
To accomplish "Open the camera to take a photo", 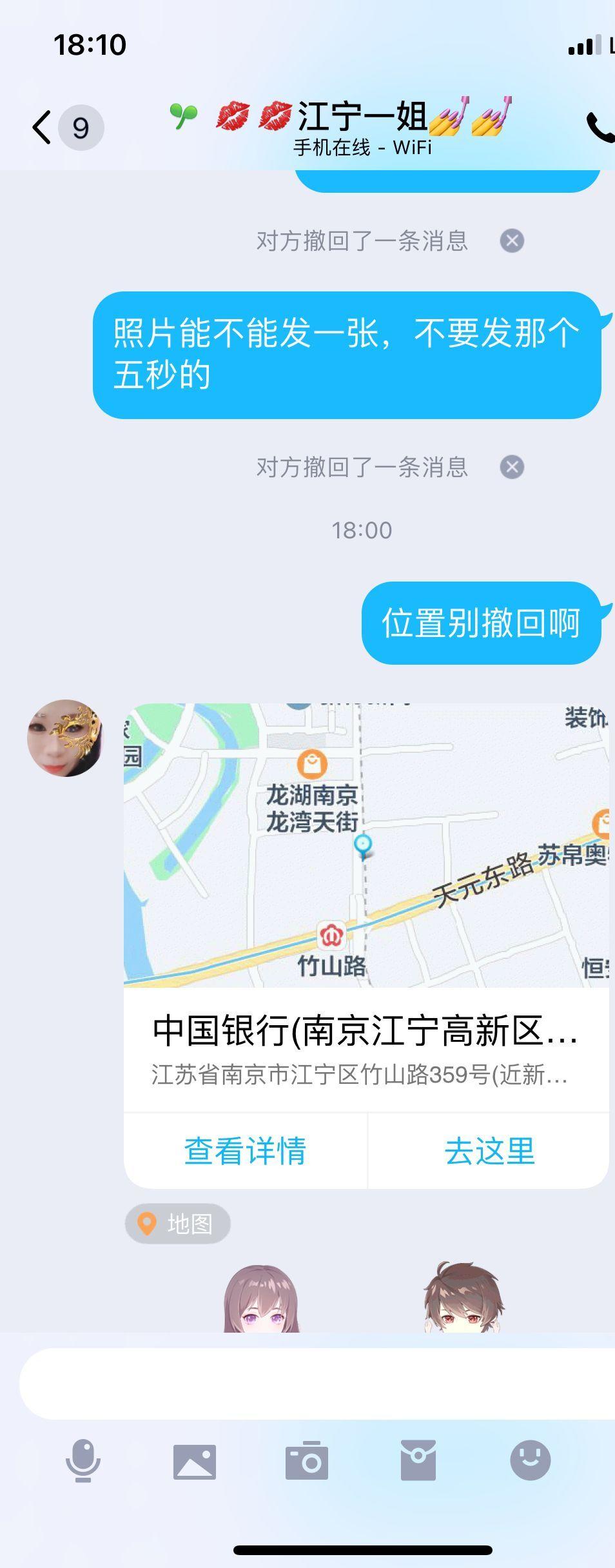I will 307,1462.
